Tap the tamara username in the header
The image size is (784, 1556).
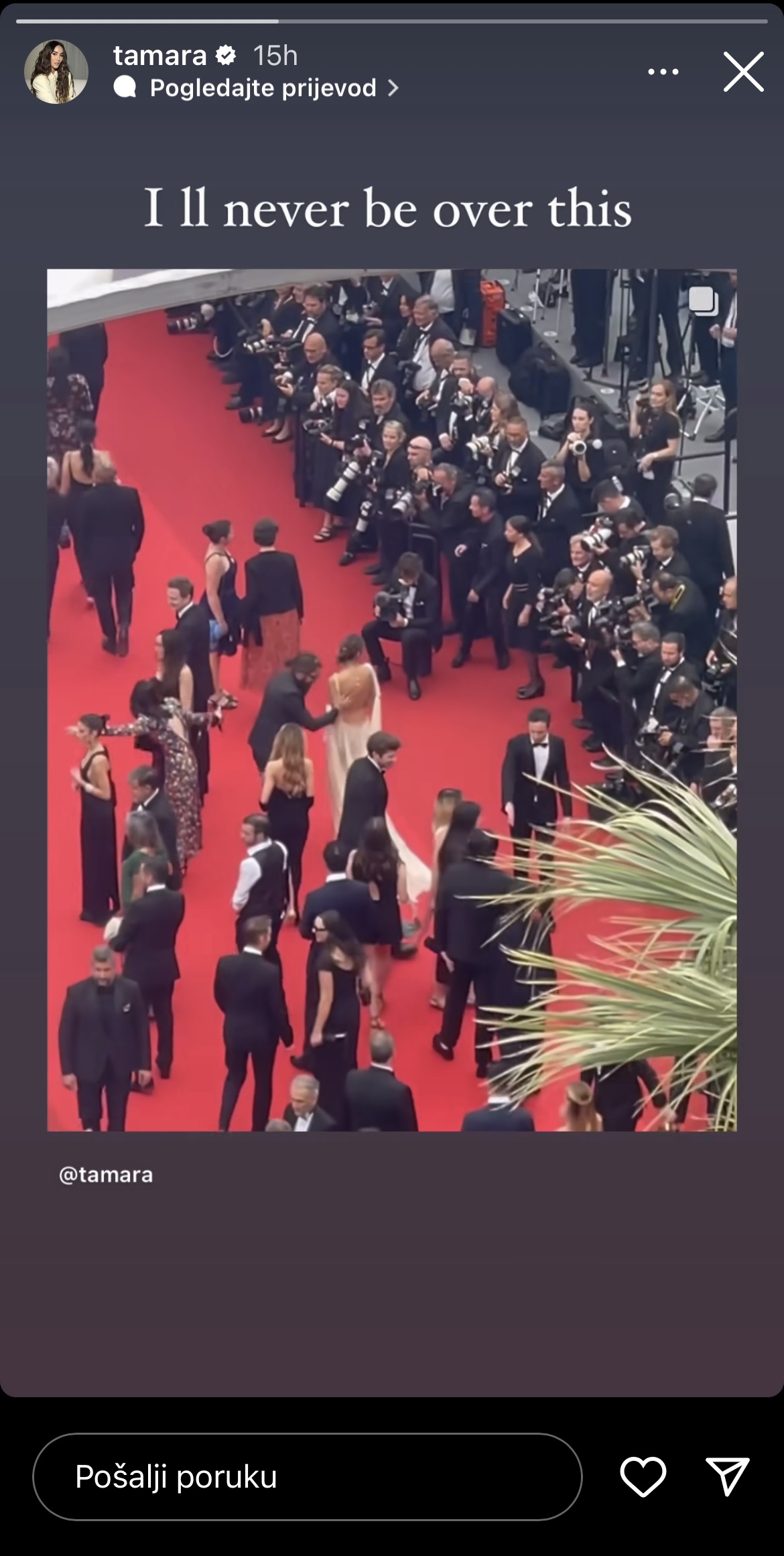click(x=159, y=56)
